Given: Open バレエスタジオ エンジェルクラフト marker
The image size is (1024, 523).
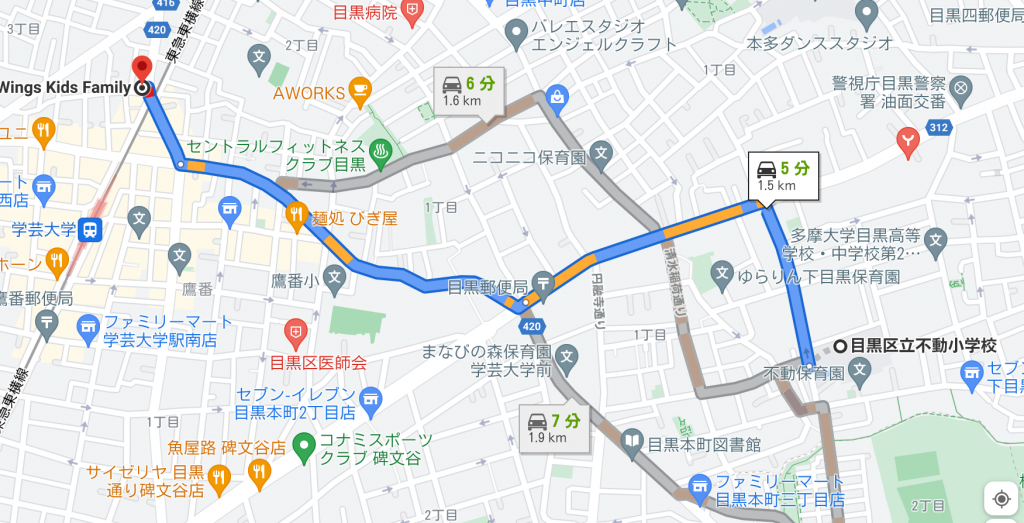Looking at the screenshot, I should click(516, 36).
